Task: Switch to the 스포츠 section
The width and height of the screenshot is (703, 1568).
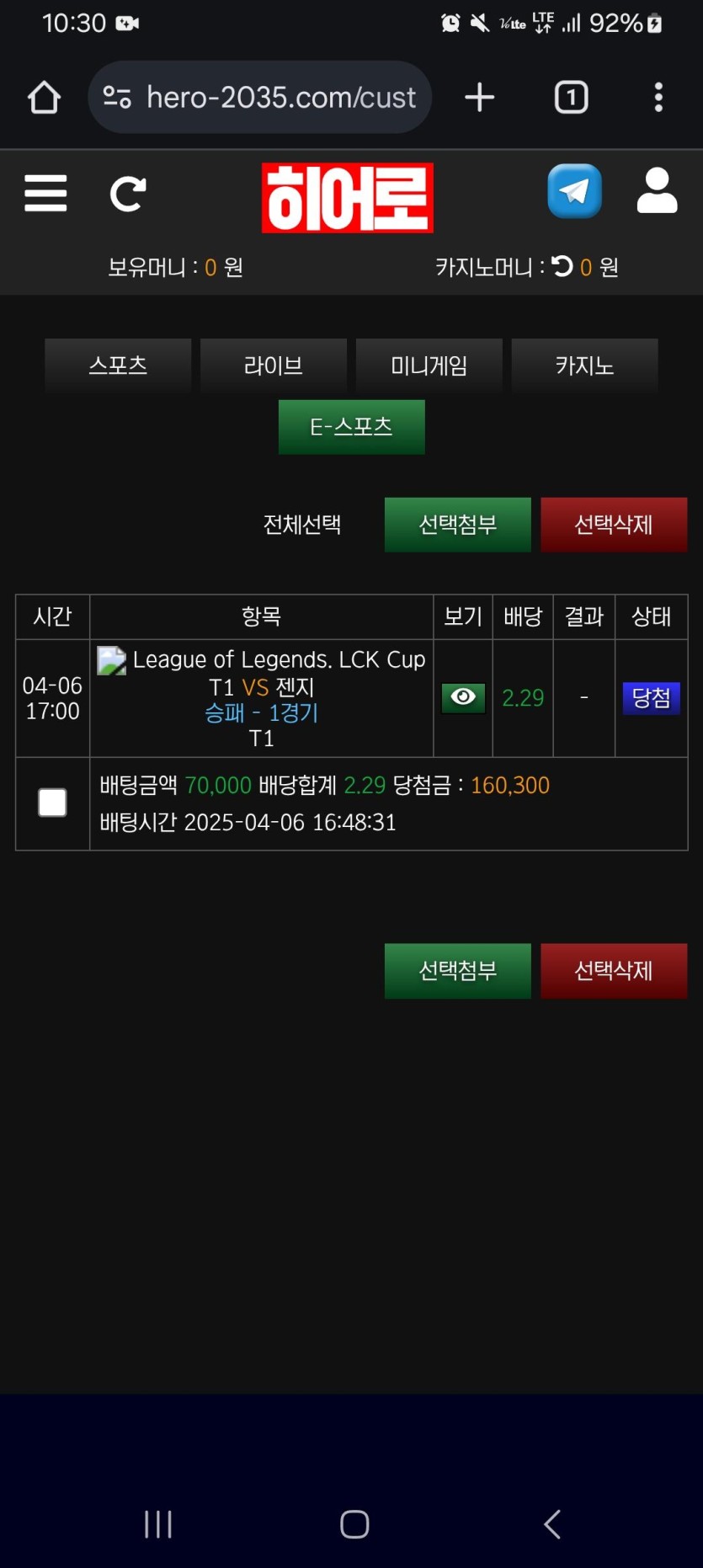Action: click(118, 365)
